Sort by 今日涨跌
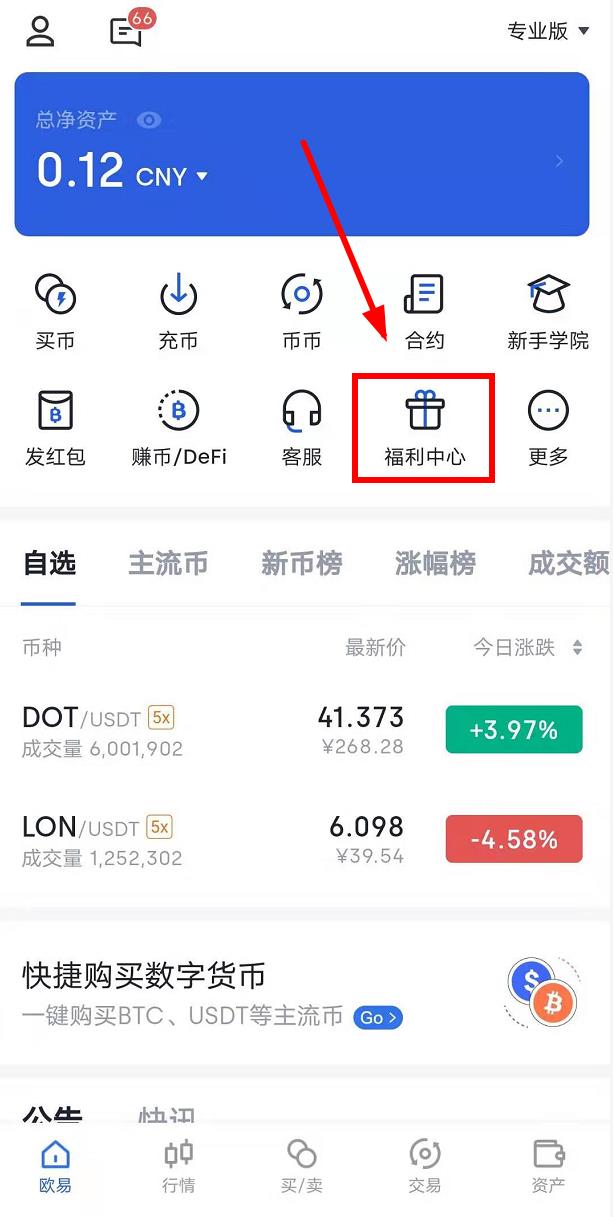 528,648
